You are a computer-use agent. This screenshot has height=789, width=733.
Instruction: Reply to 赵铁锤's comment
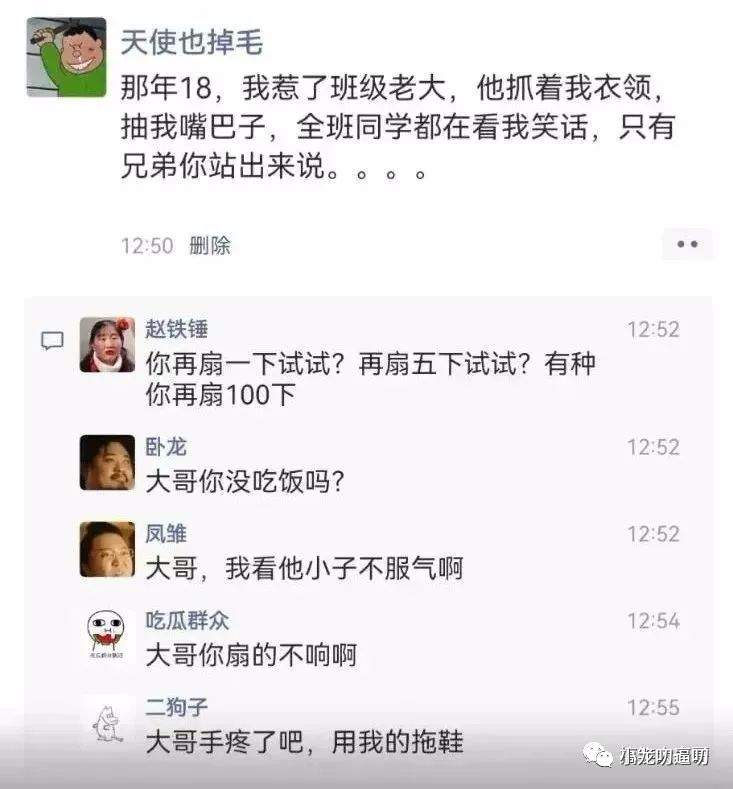coord(370,378)
